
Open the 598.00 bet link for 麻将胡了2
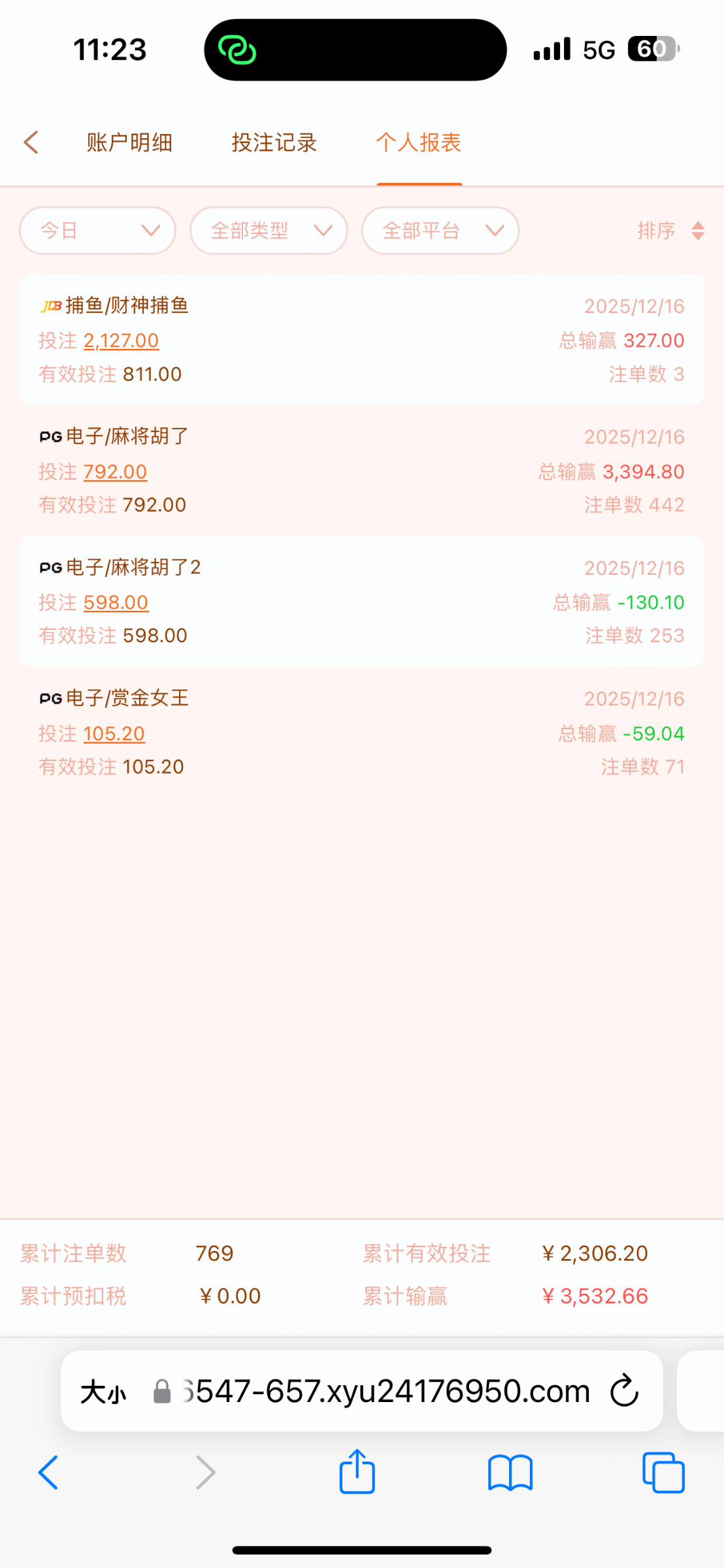[x=116, y=602]
